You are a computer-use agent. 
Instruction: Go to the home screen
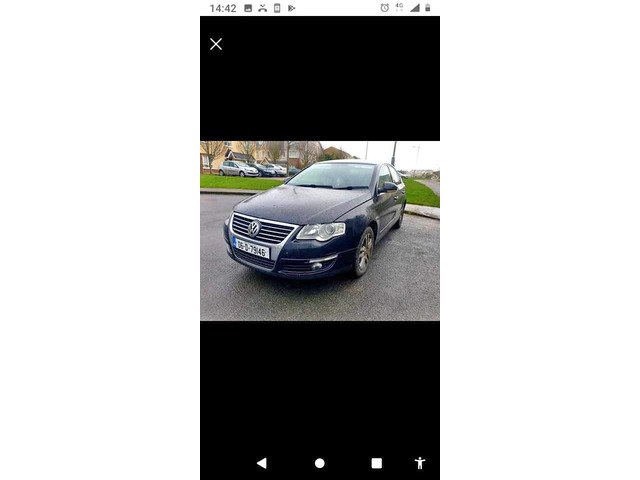[320, 463]
